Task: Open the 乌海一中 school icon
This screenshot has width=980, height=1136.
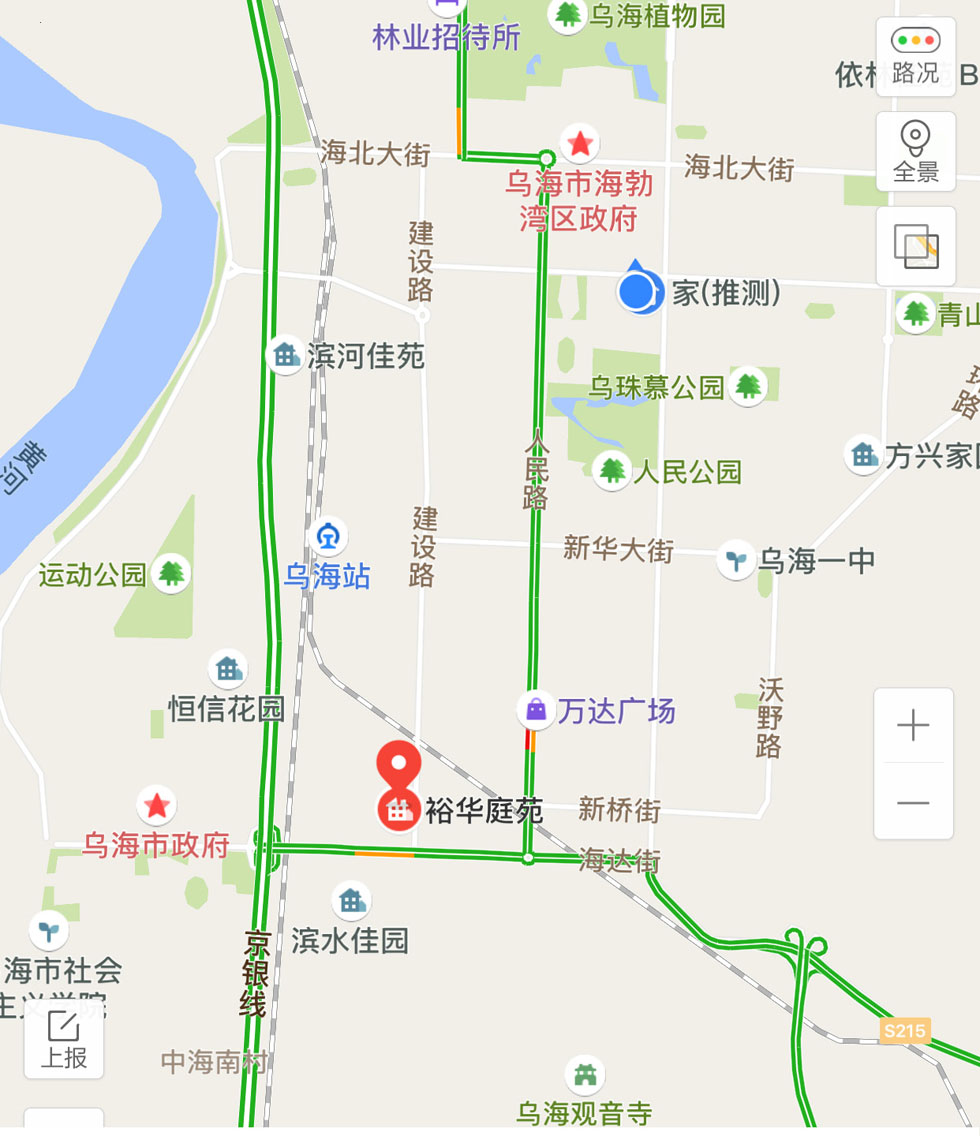Action: tap(736, 560)
